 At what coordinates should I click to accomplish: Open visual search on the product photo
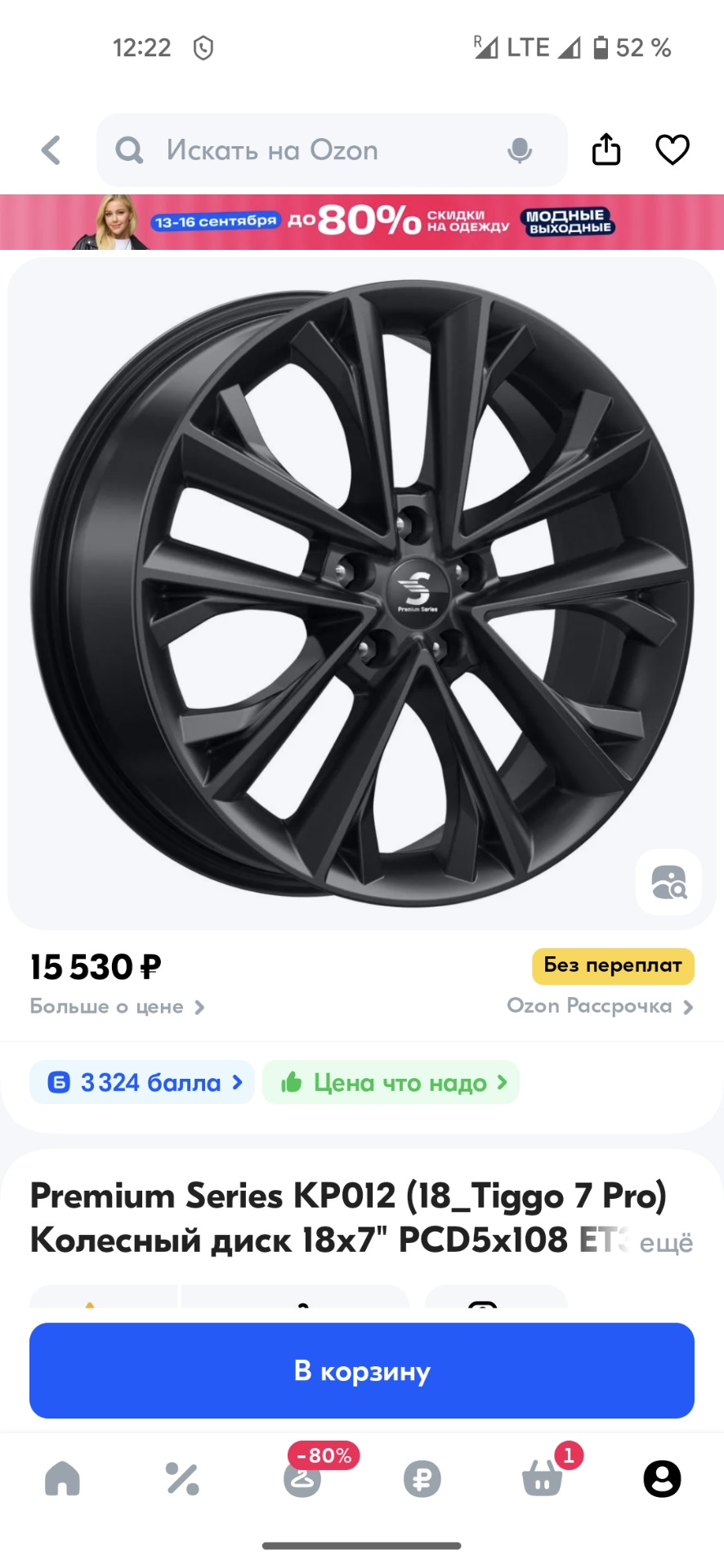668,883
